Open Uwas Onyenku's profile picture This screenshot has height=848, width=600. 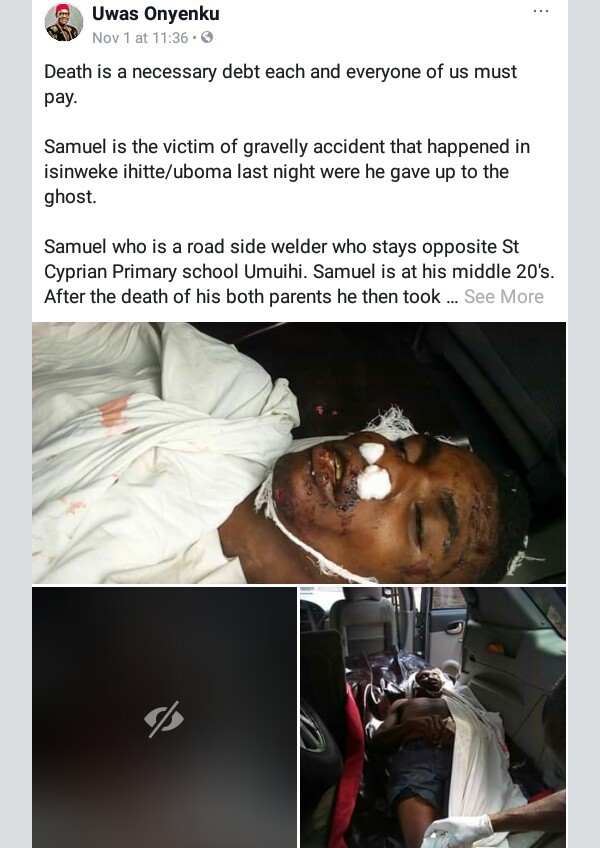tap(64, 23)
